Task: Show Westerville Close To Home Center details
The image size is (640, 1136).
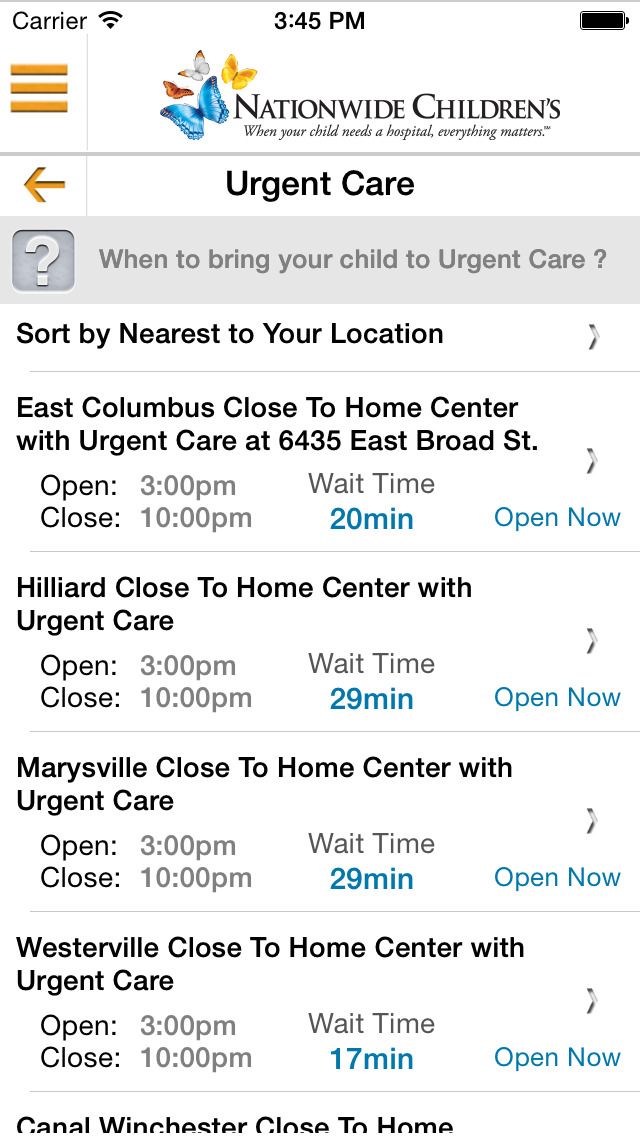Action: [320, 1001]
